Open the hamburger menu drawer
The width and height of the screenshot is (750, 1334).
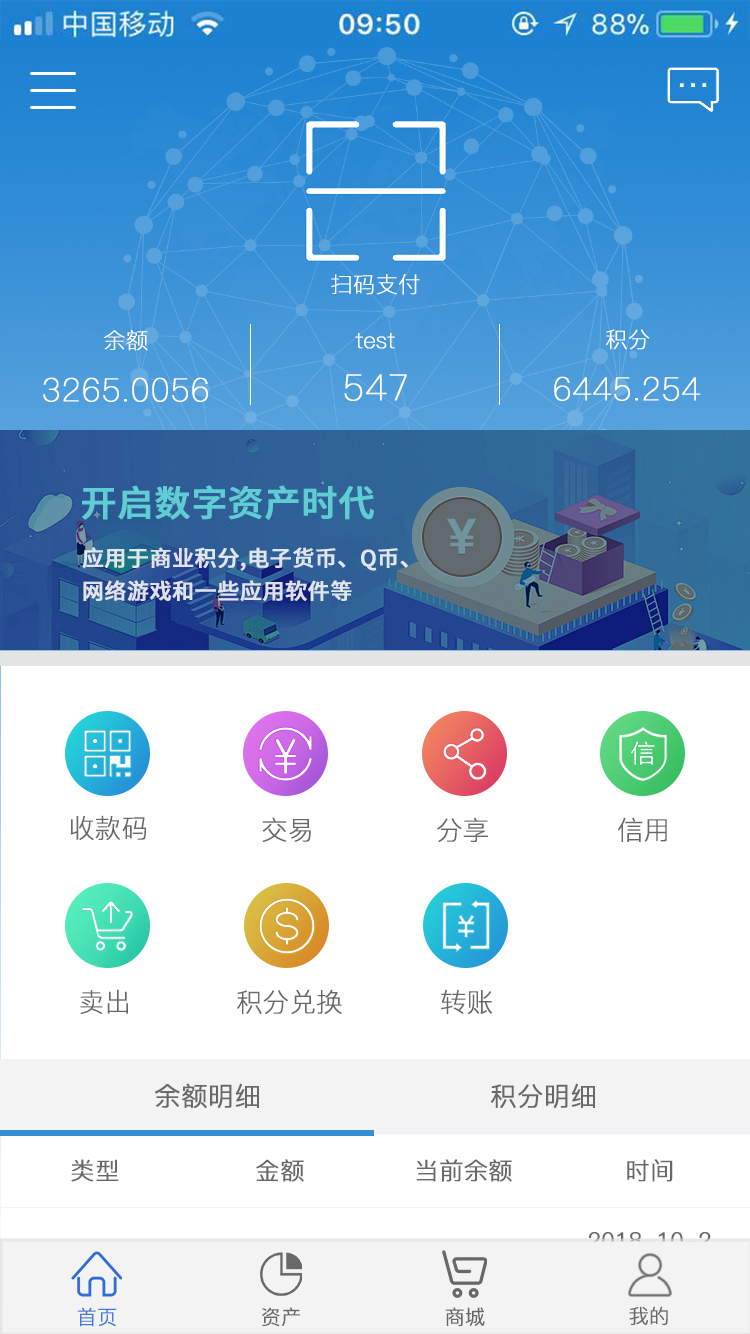pos(53,90)
